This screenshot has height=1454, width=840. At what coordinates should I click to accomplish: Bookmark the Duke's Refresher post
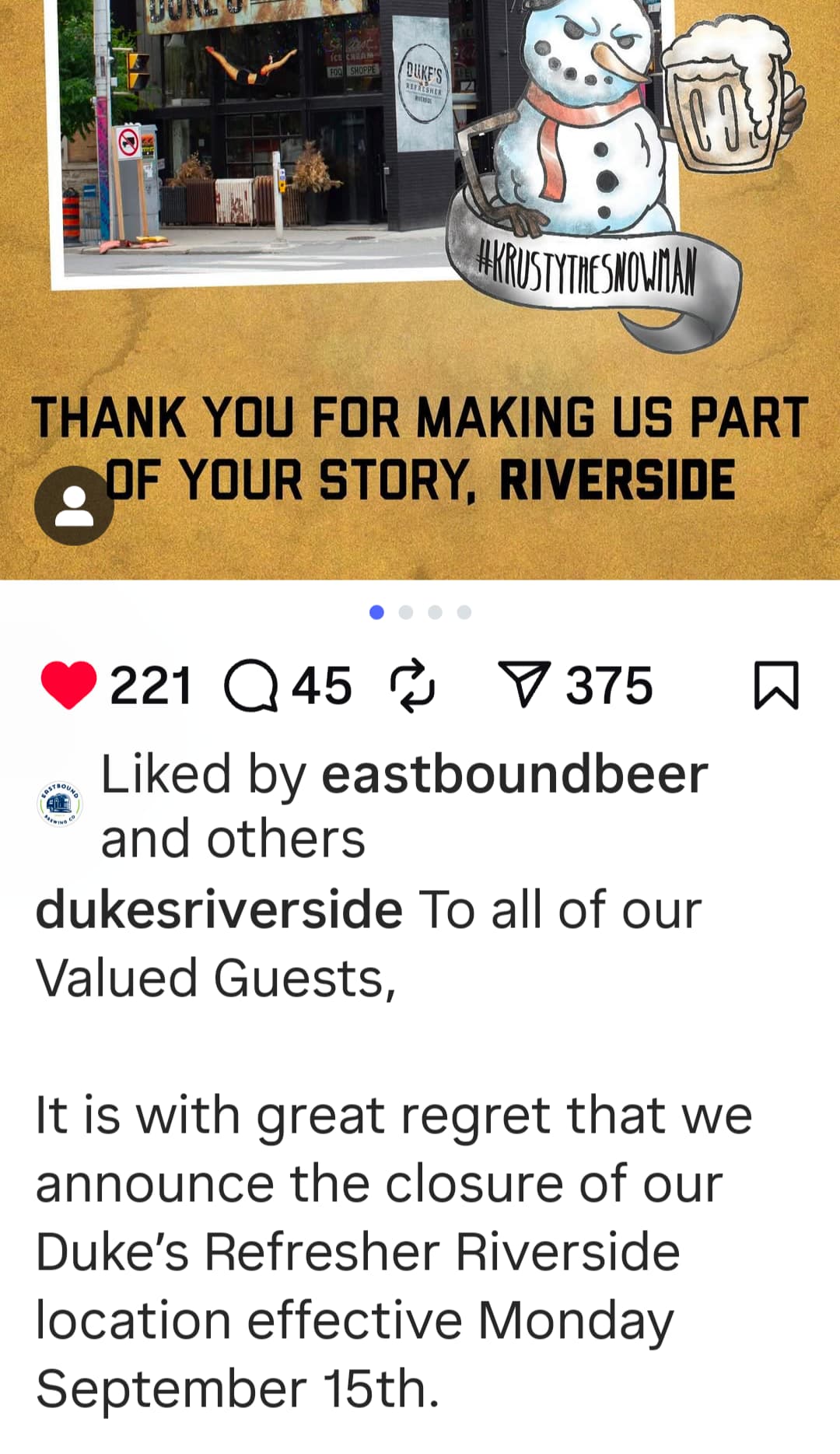775,685
